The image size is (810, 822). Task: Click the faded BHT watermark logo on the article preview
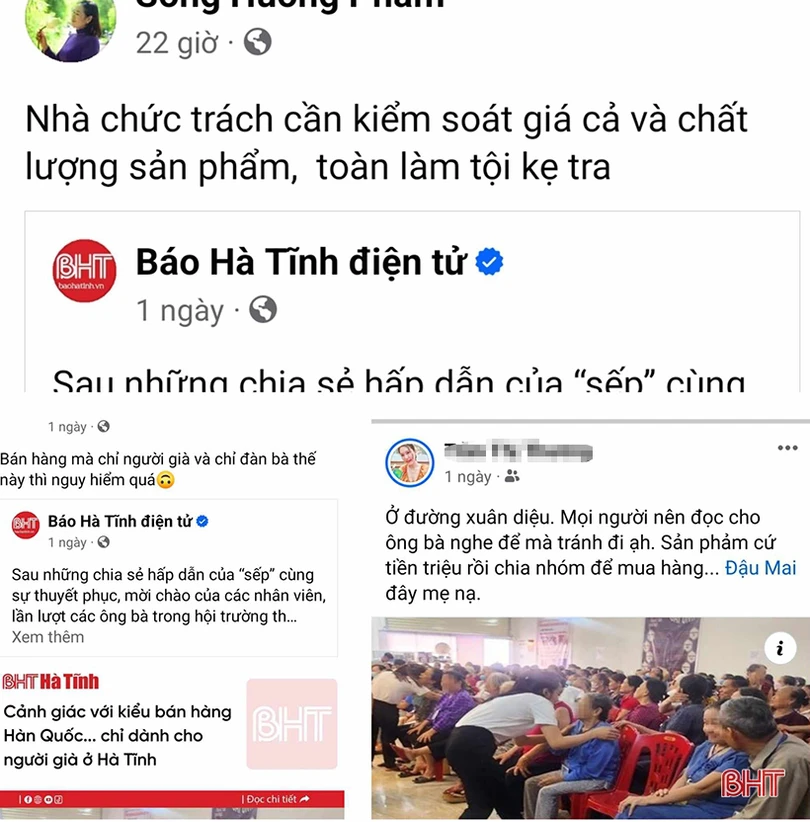(290, 724)
